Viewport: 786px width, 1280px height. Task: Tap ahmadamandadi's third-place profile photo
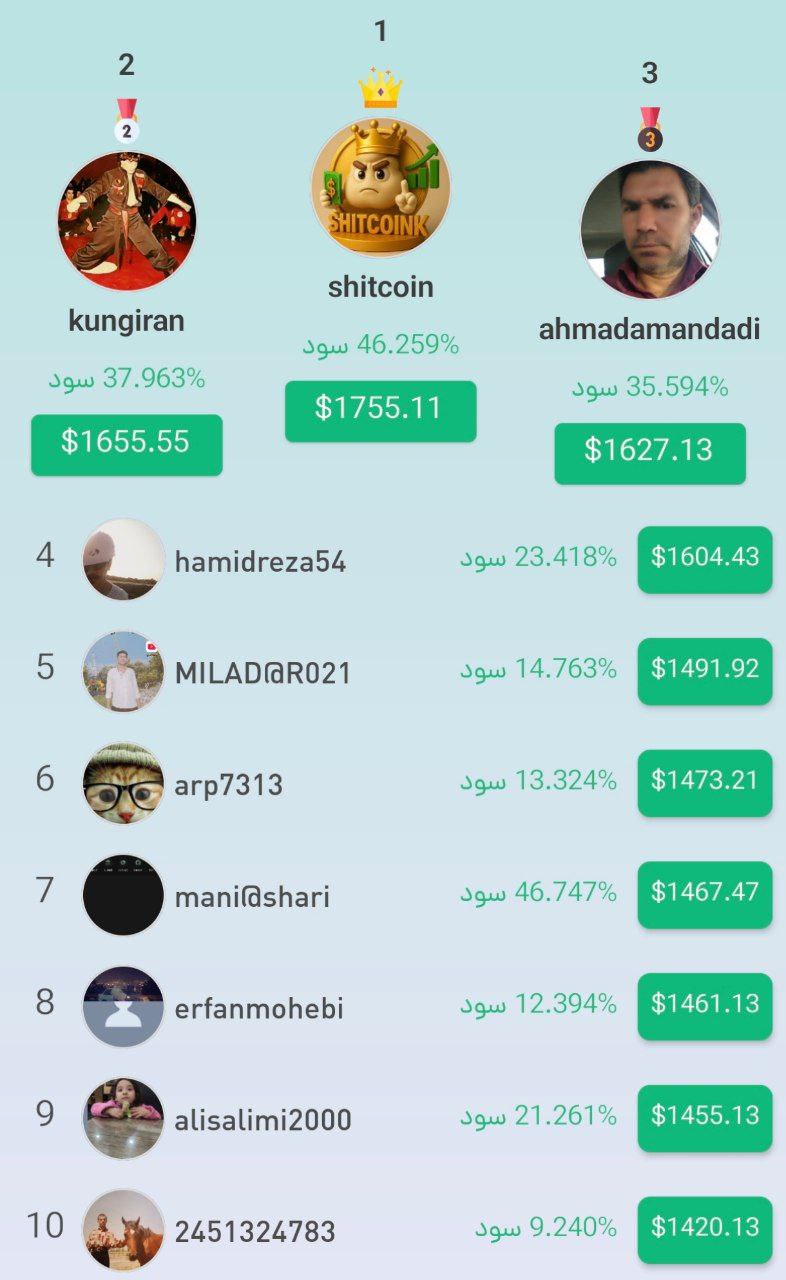click(x=650, y=229)
